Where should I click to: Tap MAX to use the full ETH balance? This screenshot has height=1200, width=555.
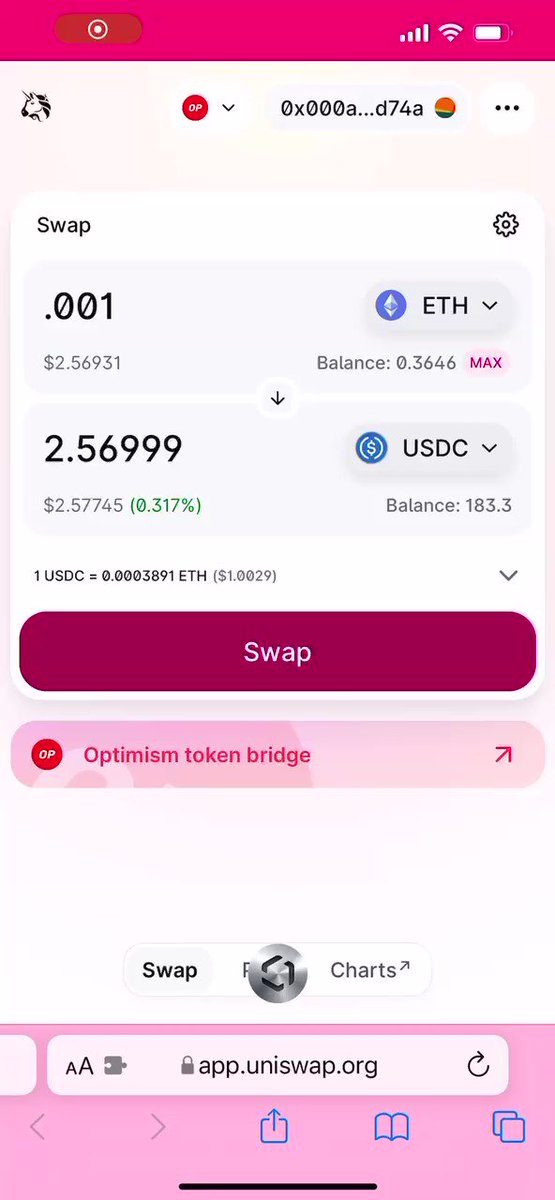tap(486, 362)
